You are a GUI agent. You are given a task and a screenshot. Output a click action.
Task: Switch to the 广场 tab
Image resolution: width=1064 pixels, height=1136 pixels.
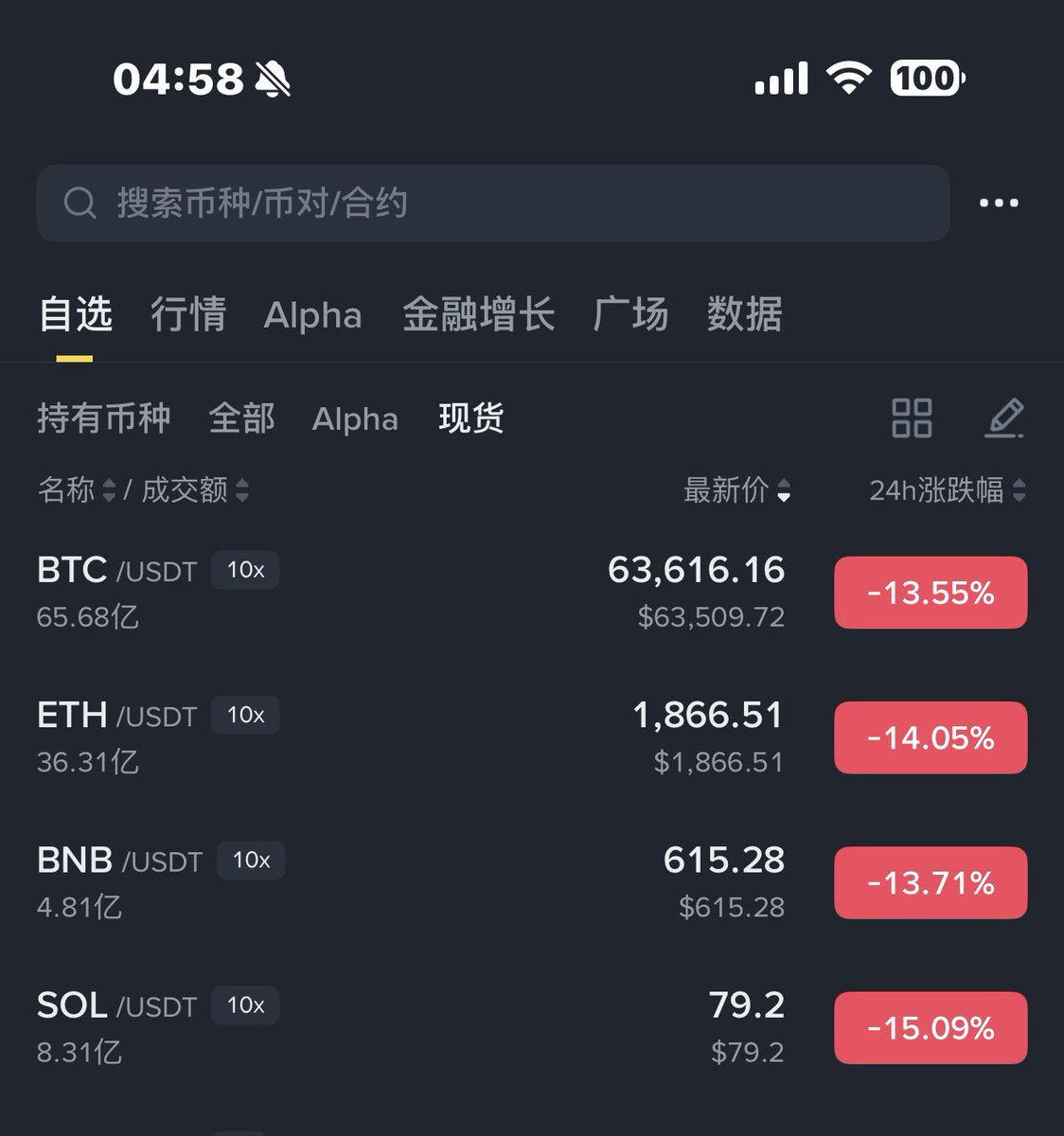[x=630, y=314]
